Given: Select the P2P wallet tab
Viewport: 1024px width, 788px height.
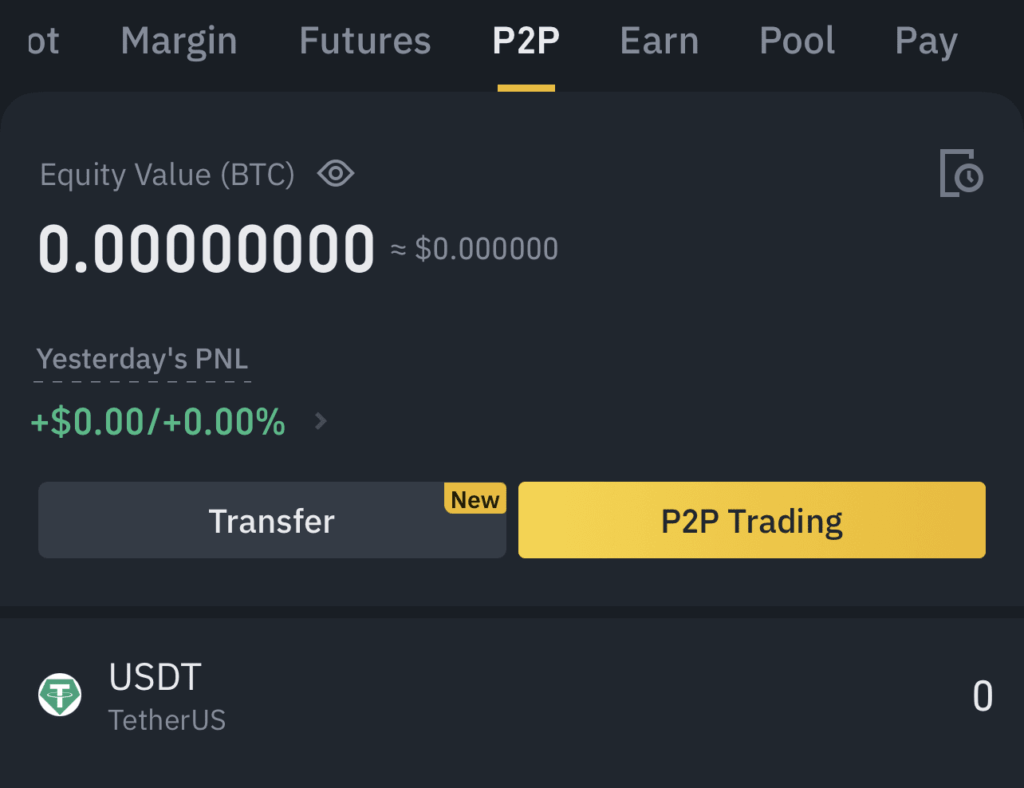Looking at the screenshot, I should 526,42.
